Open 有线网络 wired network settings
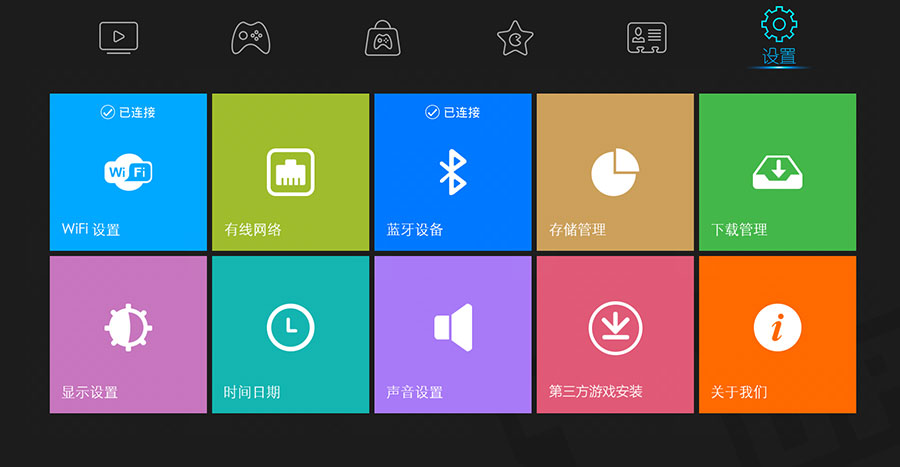This screenshot has width=900, height=467. coord(290,172)
